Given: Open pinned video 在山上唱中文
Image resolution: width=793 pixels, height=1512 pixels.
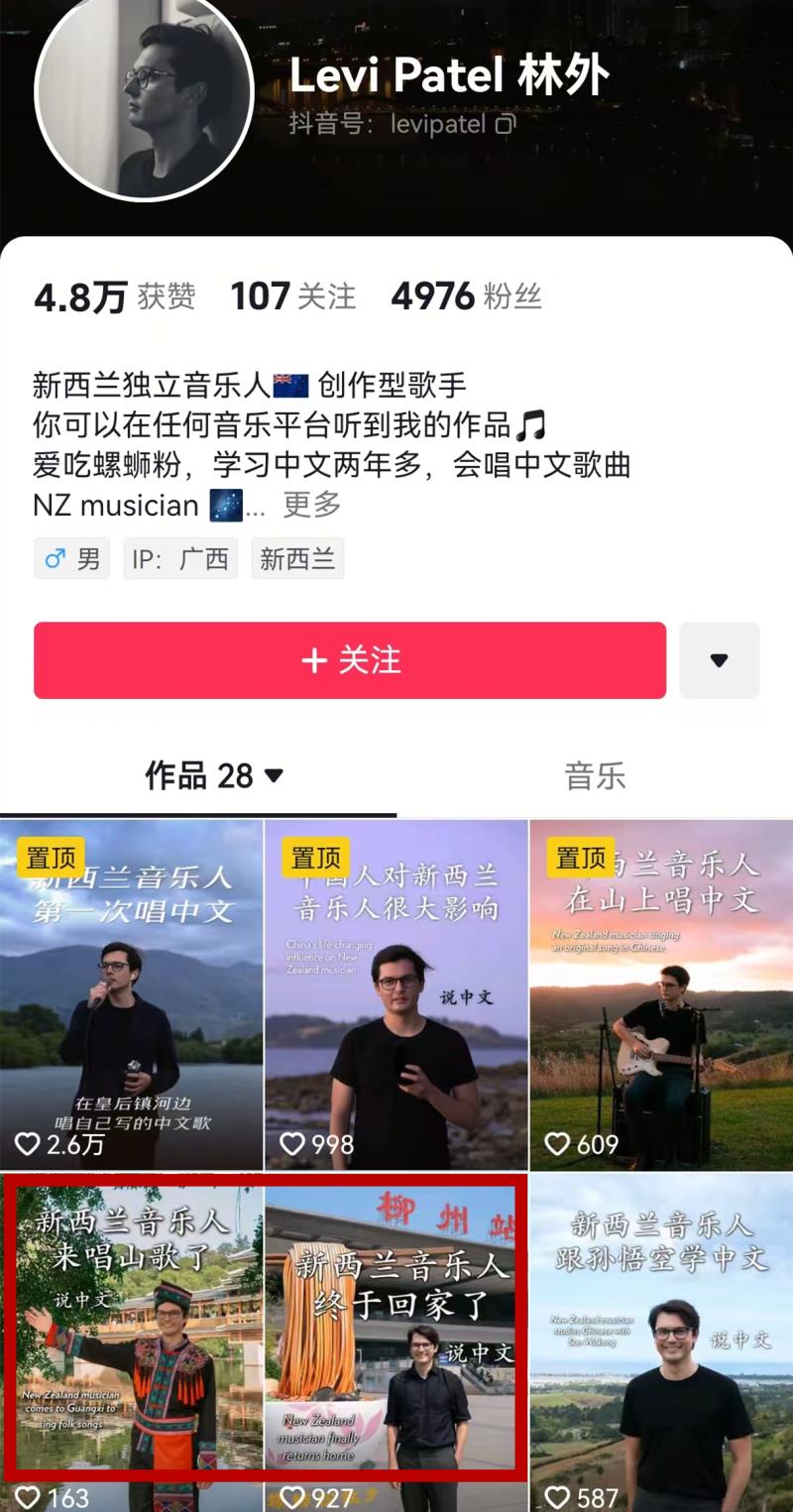Looking at the screenshot, I should 661,994.
